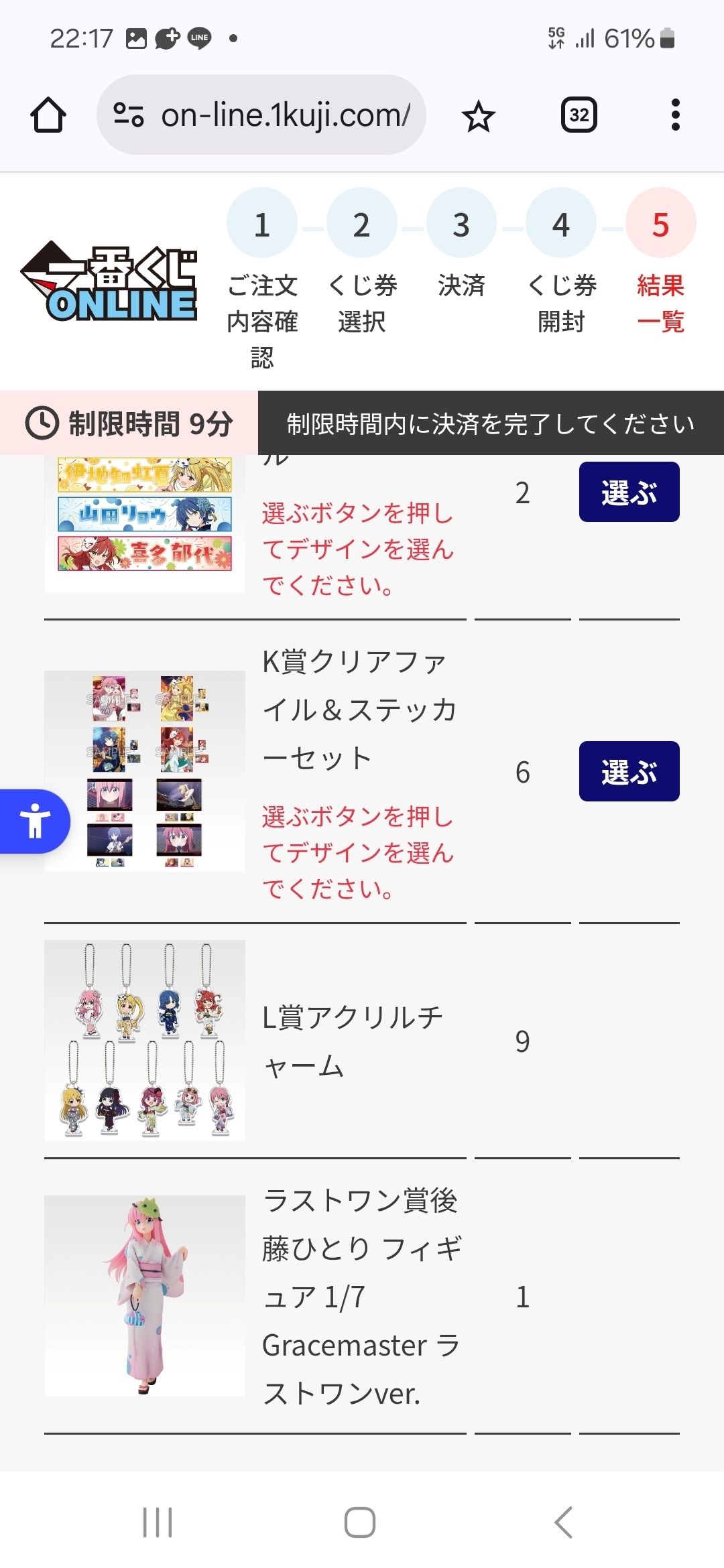Tap the step 1 ご注文内容確認 circle

click(262, 223)
